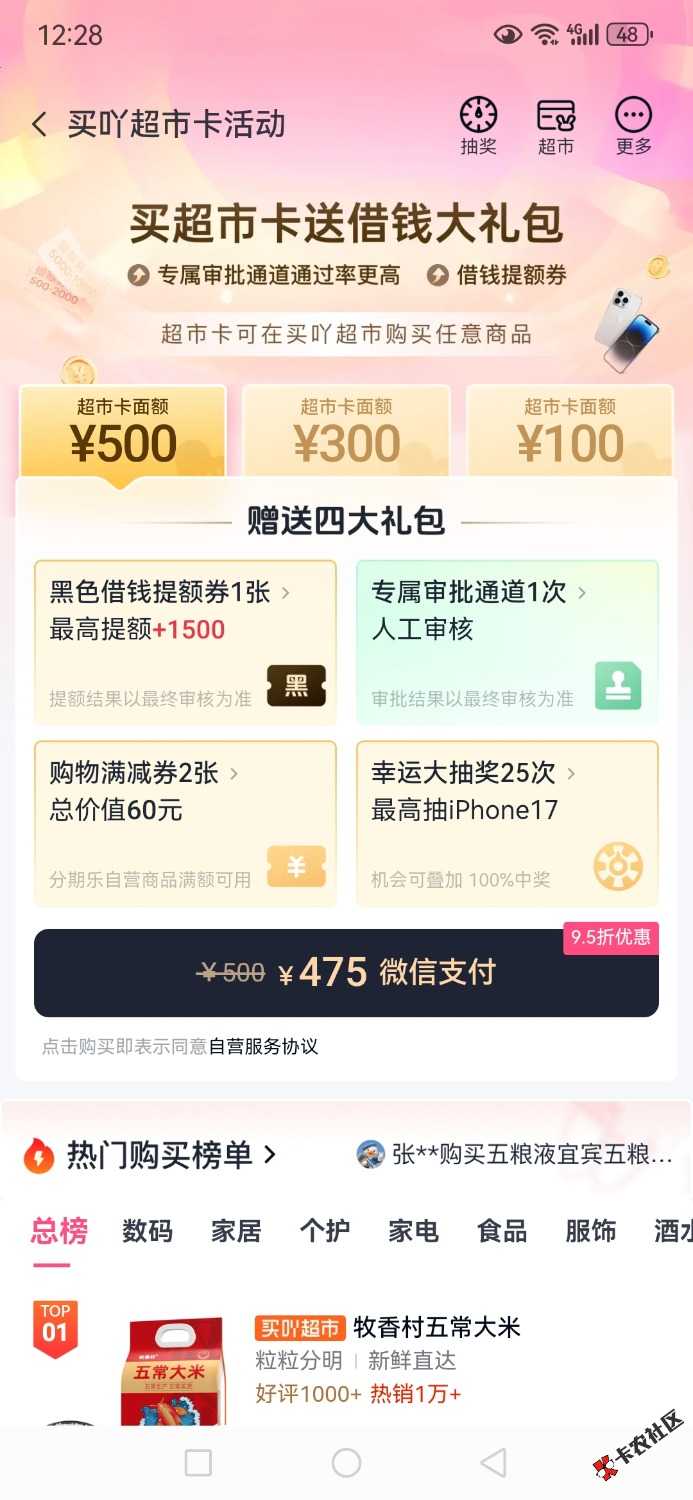This screenshot has width=693, height=1500.
Task: Open the 更多 menu
Action: pos(633,127)
